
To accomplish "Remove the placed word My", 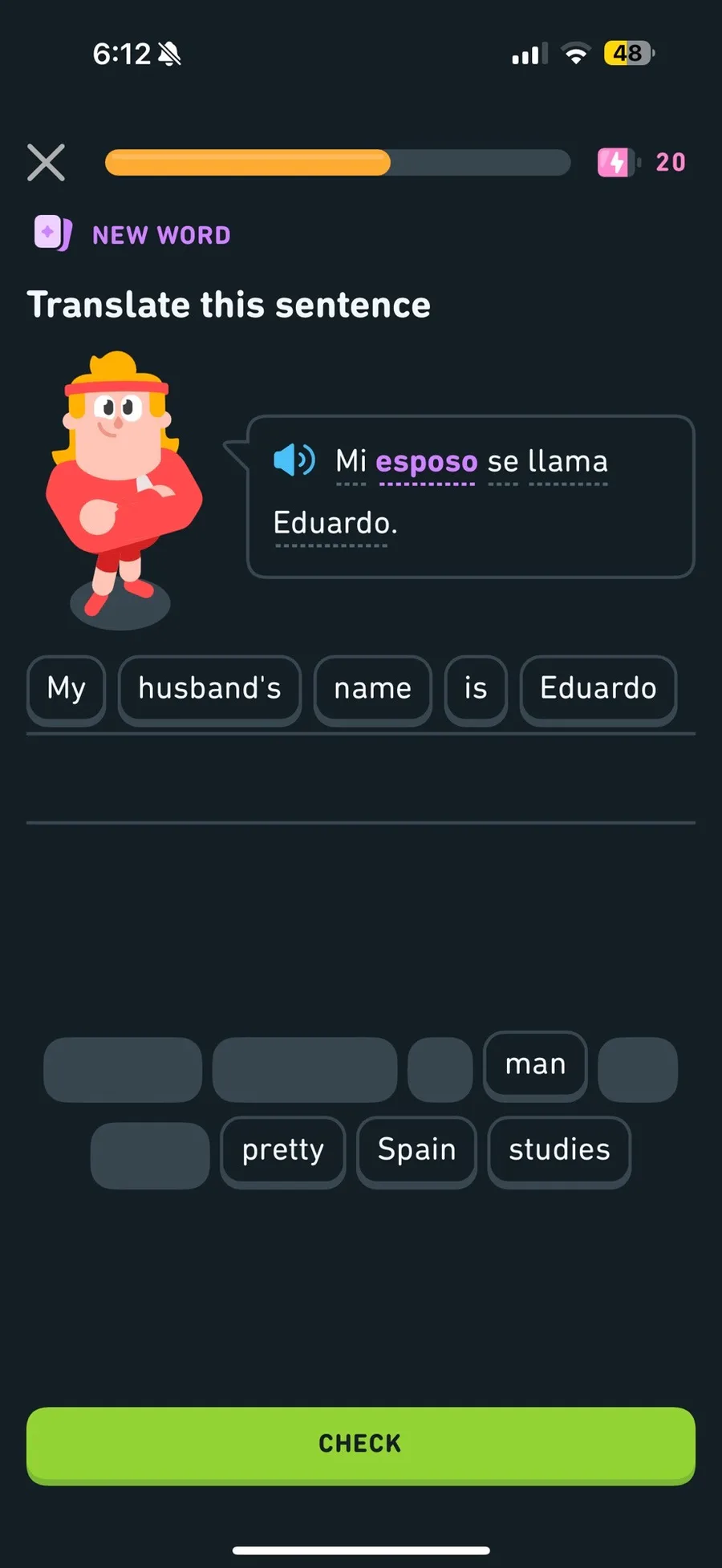I will coord(67,690).
